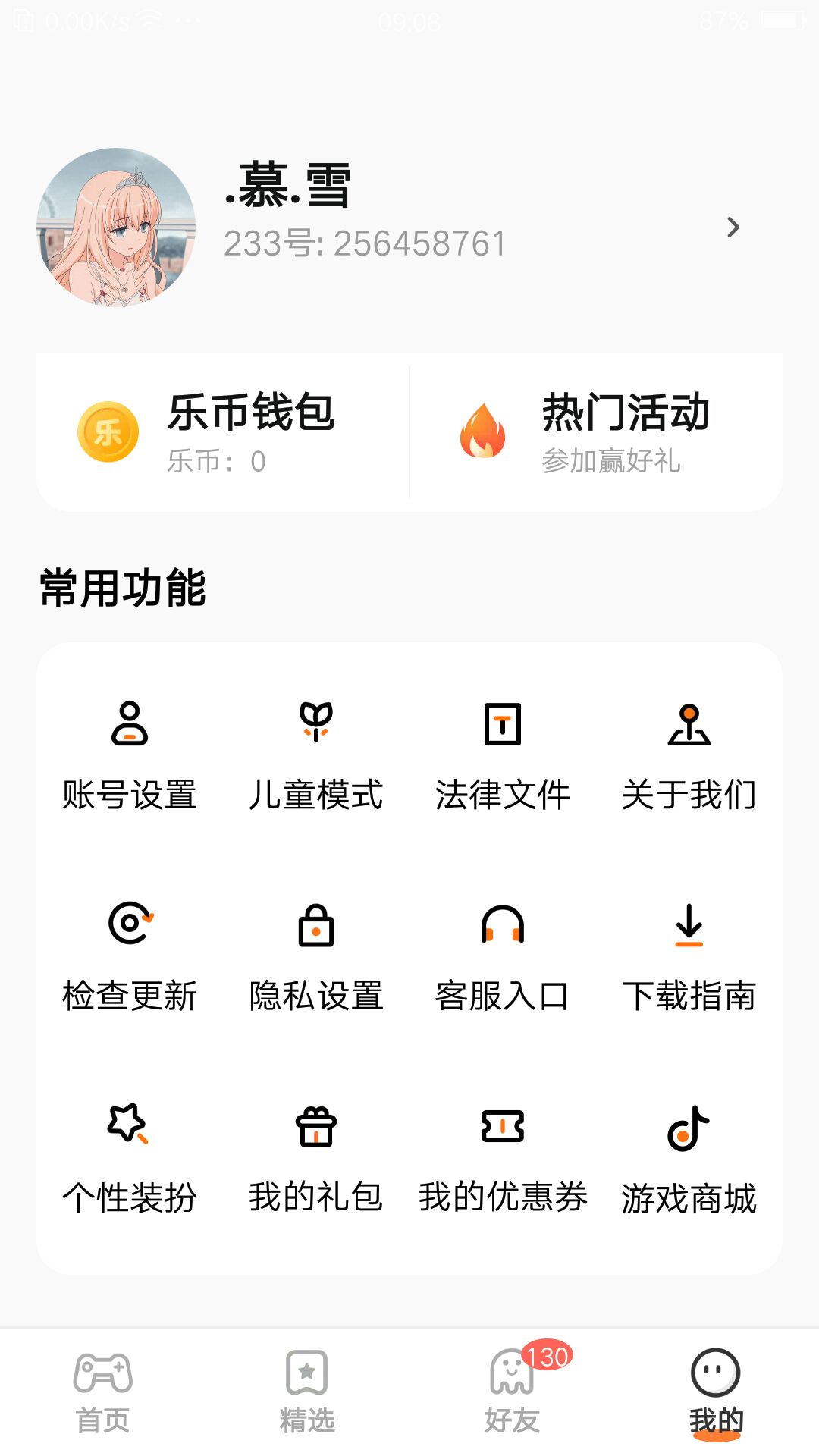Switch to the 好友 friends tab

pos(513,1392)
